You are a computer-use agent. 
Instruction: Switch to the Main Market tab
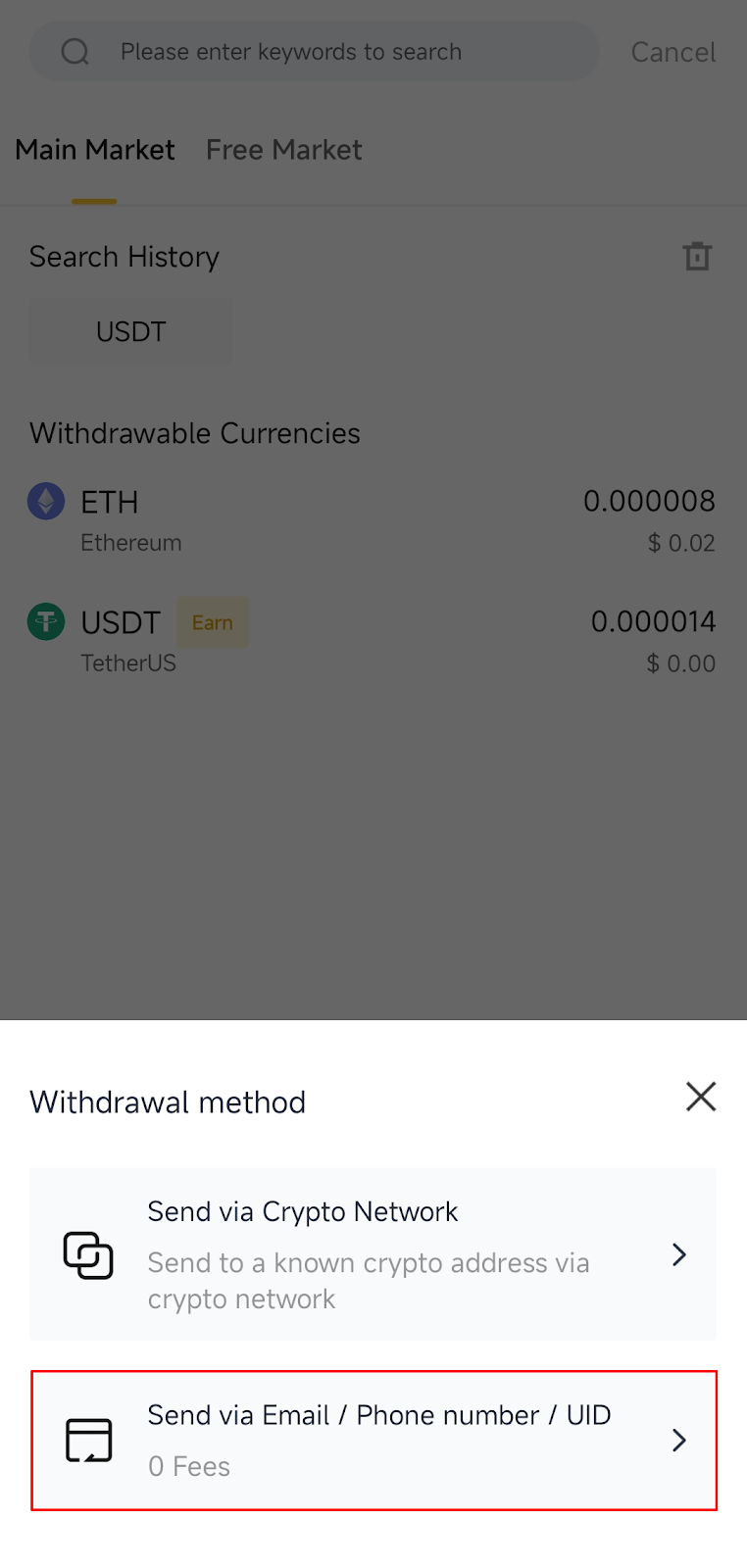coord(95,150)
